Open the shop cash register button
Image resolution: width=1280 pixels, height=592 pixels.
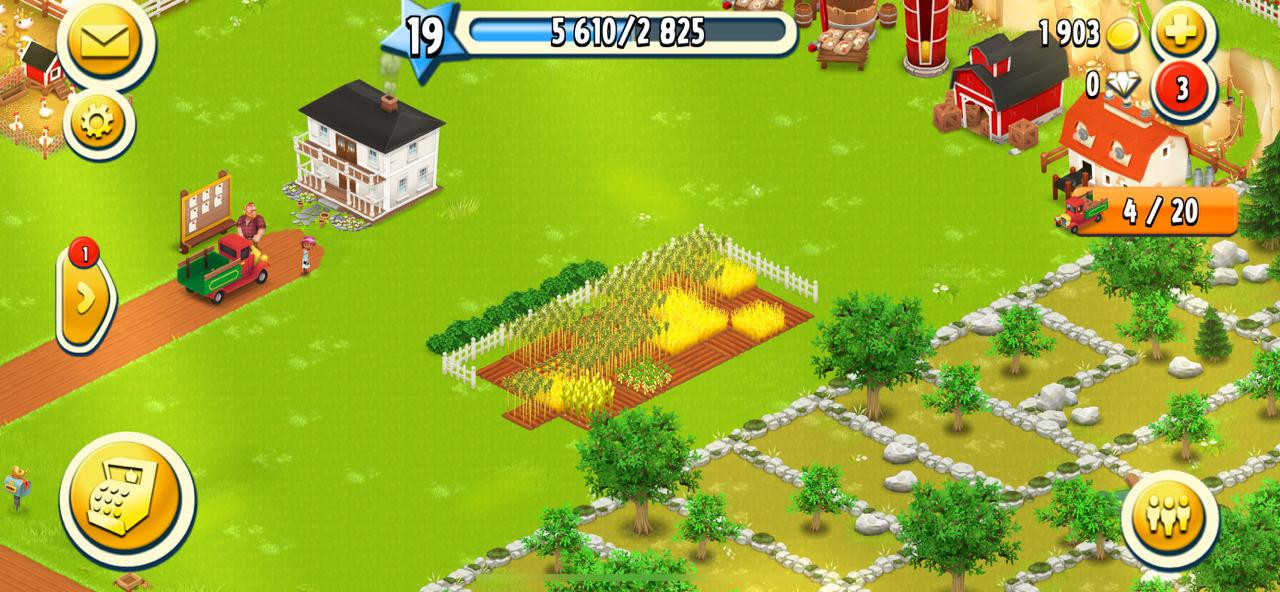pyautogui.click(x=126, y=497)
